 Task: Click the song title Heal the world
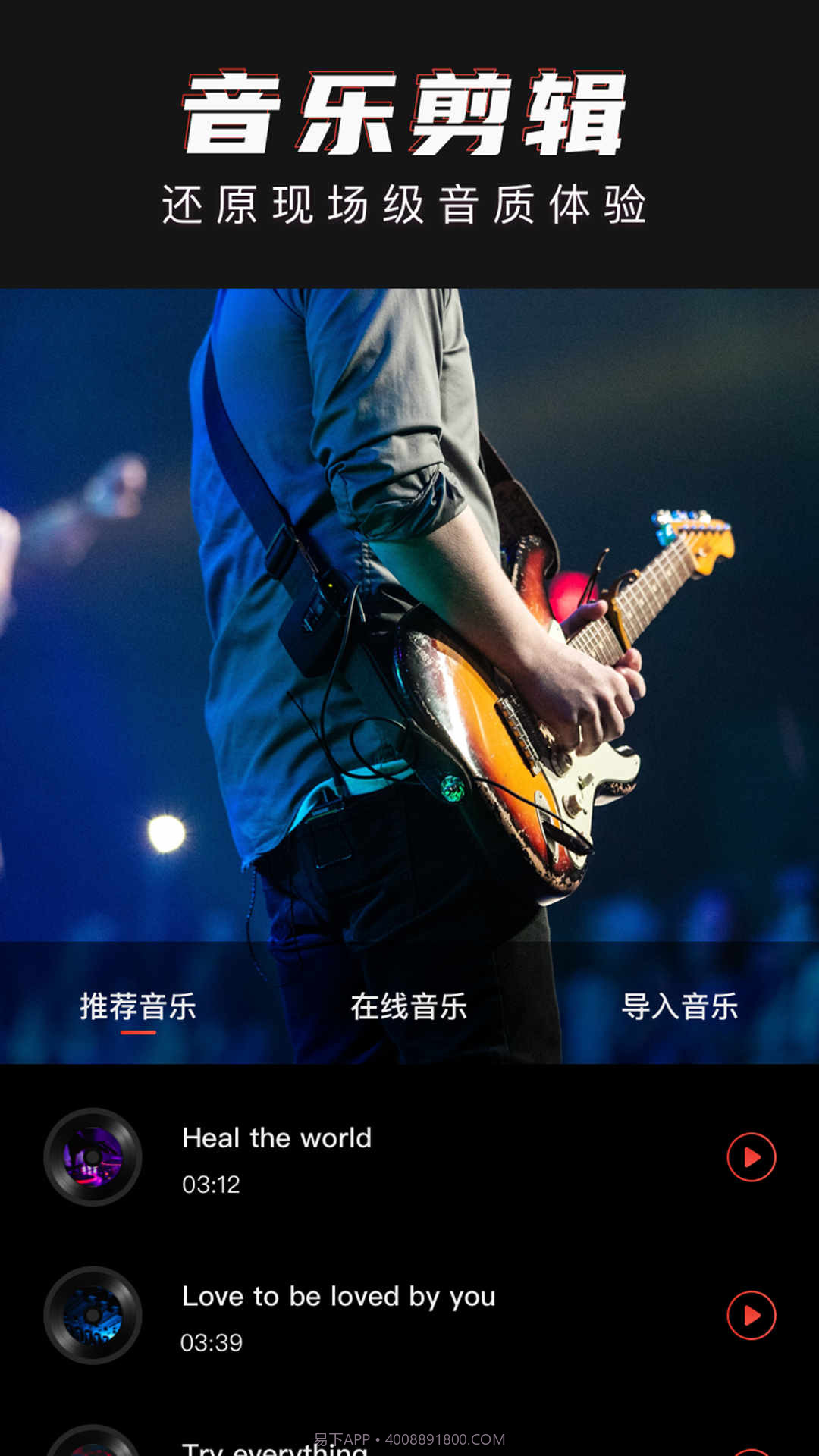[276, 1137]
